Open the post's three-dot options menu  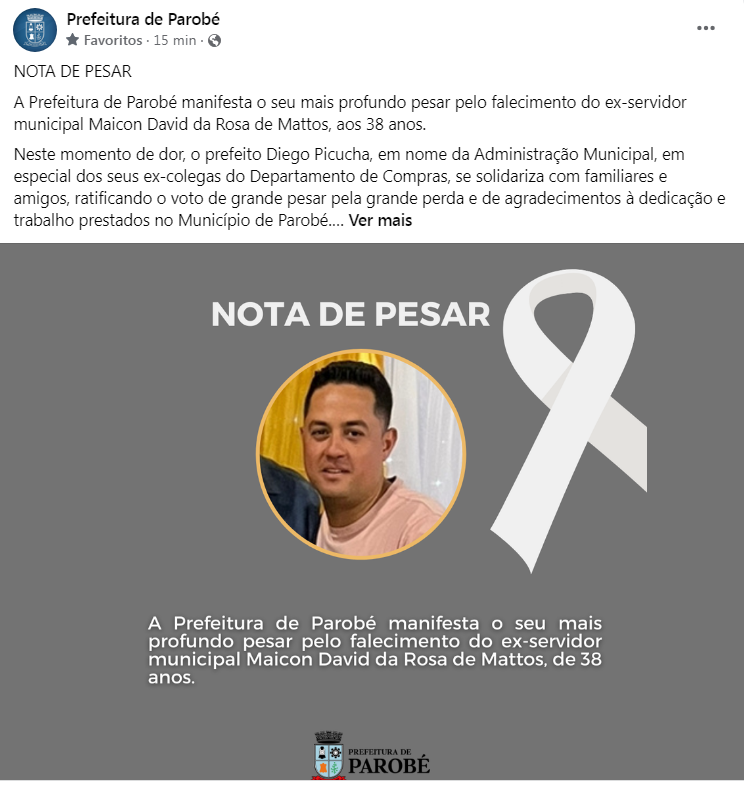[706, 28]
